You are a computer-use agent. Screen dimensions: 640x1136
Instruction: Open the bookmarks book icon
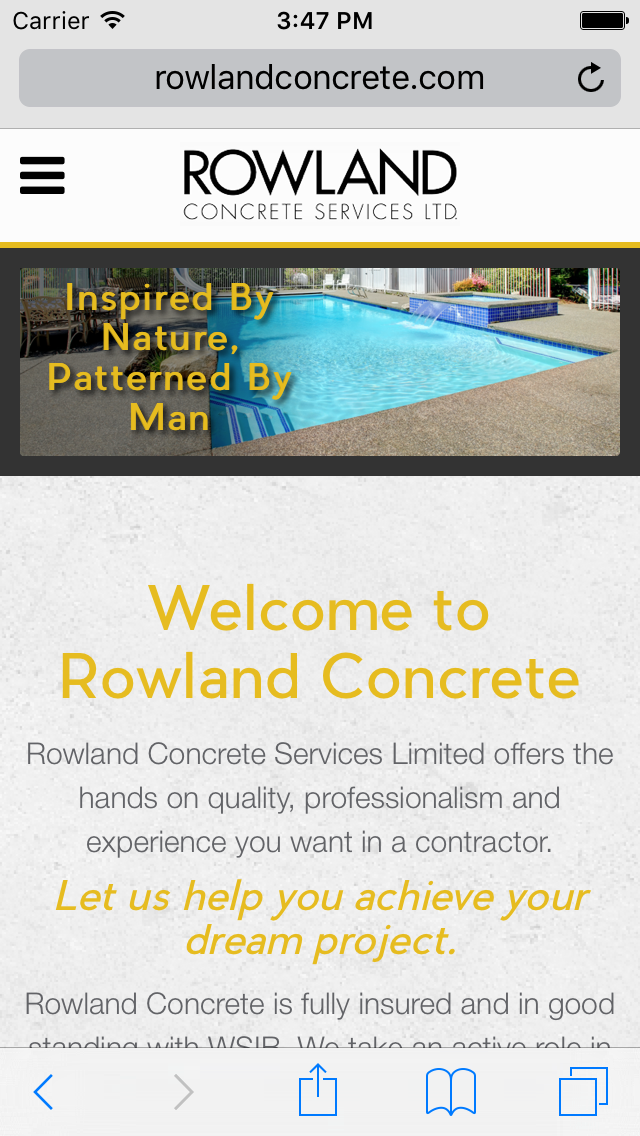pyautogui.click(x=451, y=1092)
